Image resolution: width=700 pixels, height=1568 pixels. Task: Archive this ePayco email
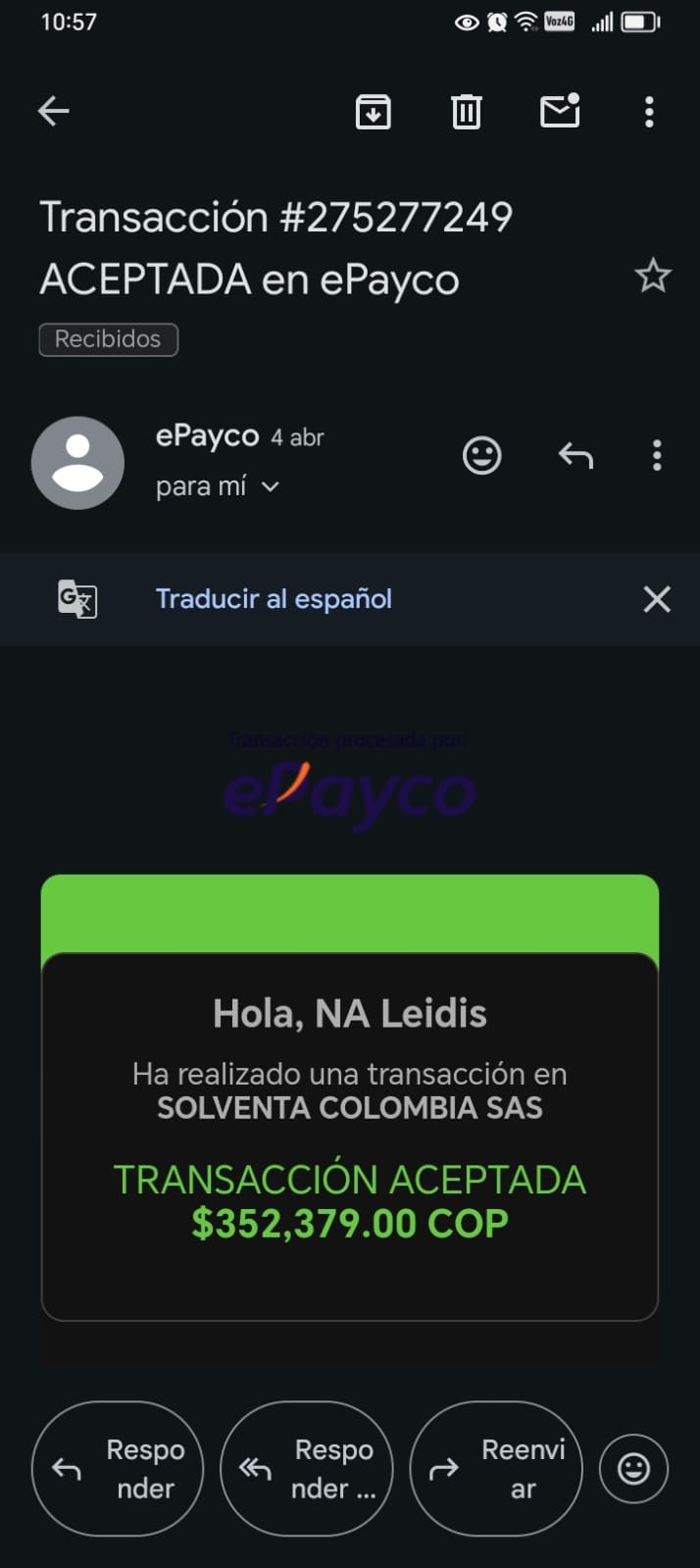pos(373,112)
